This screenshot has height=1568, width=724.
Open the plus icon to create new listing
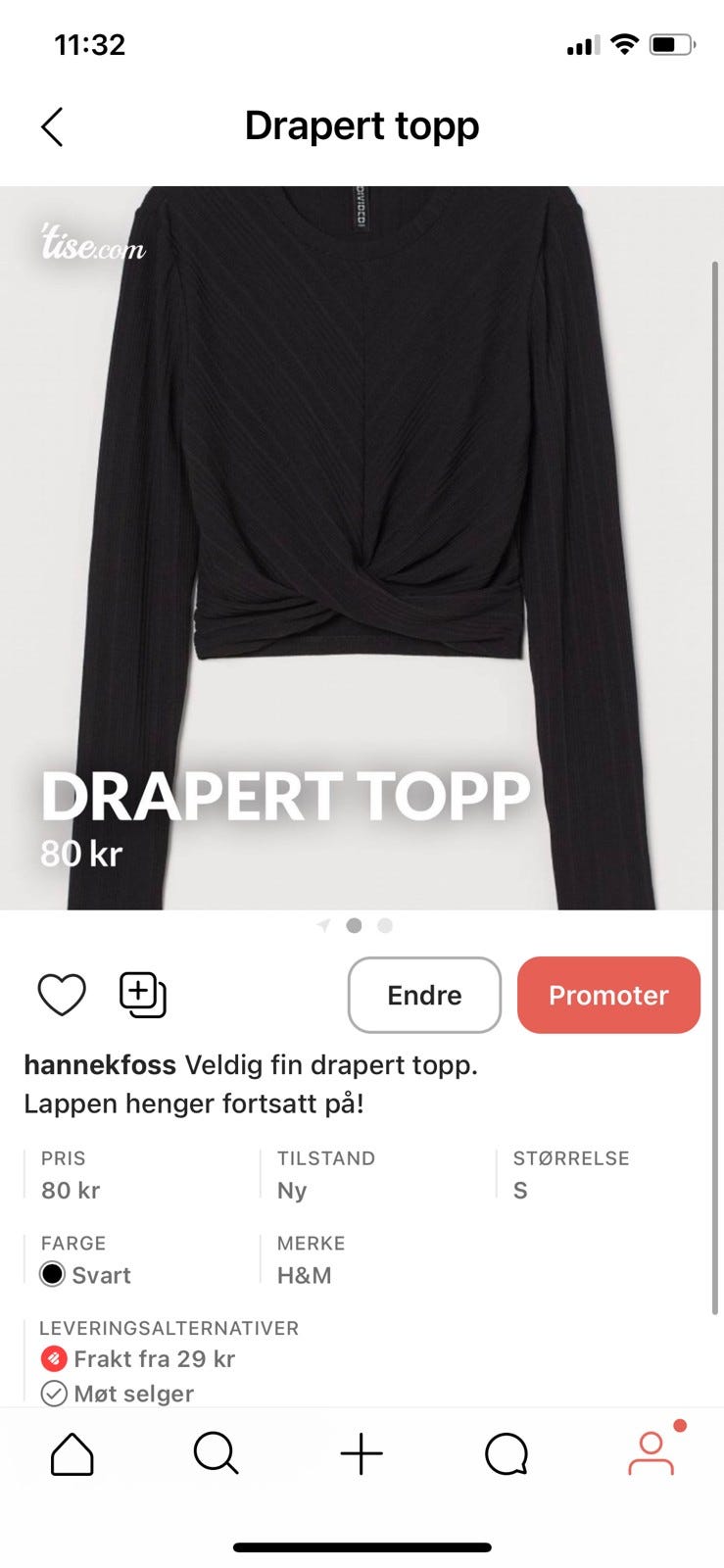click(x=362, y=1454)
